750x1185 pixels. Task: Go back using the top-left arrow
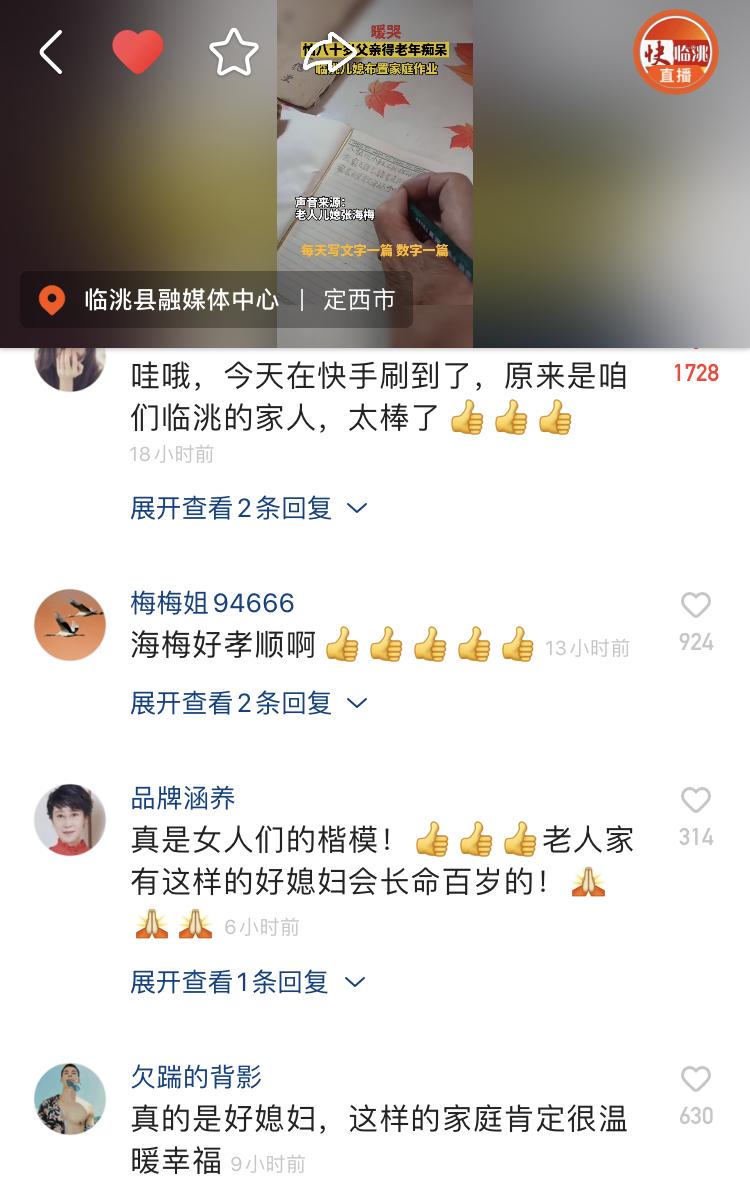coord(51,52)
